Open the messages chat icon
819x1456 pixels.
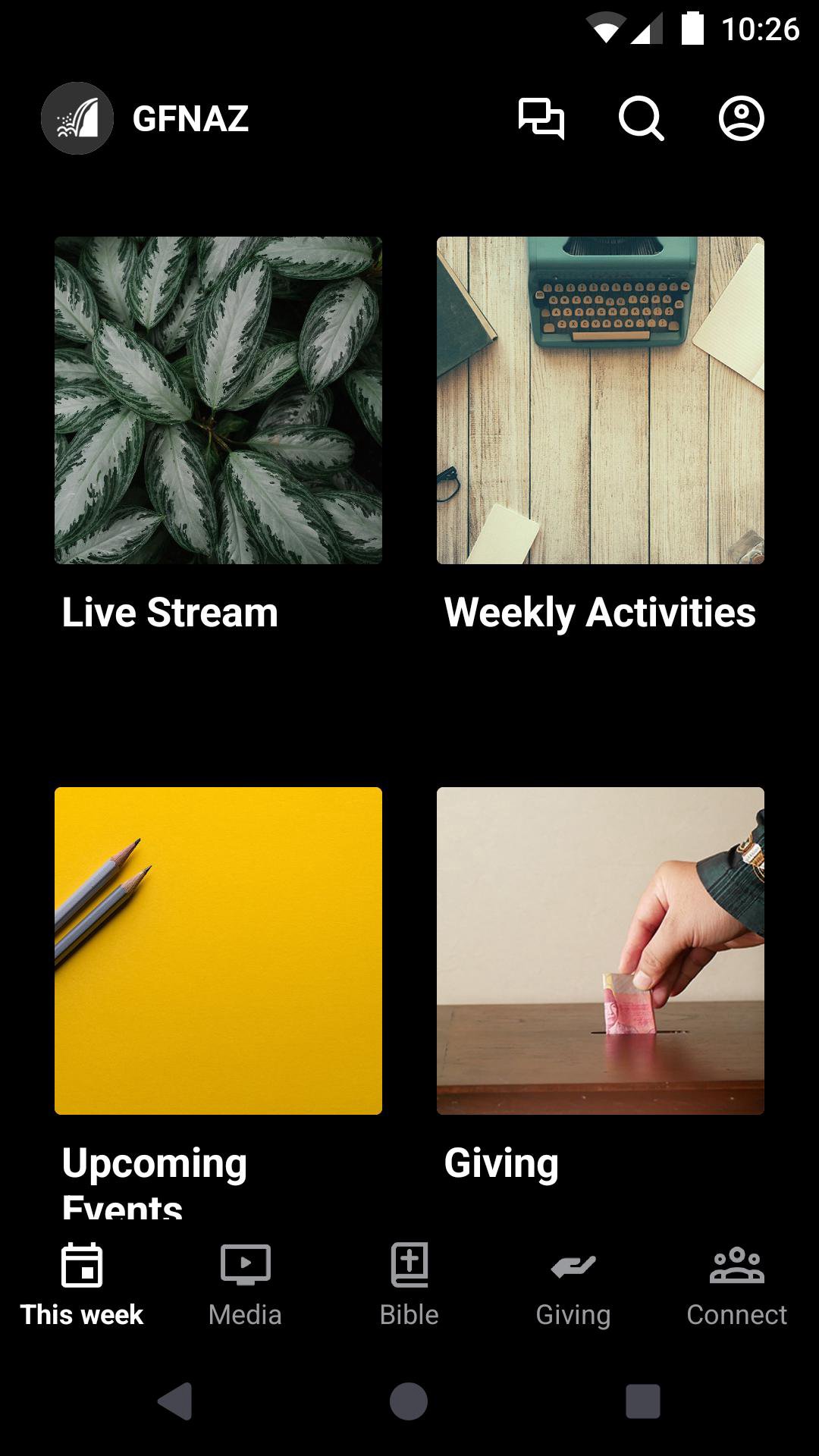541,118
